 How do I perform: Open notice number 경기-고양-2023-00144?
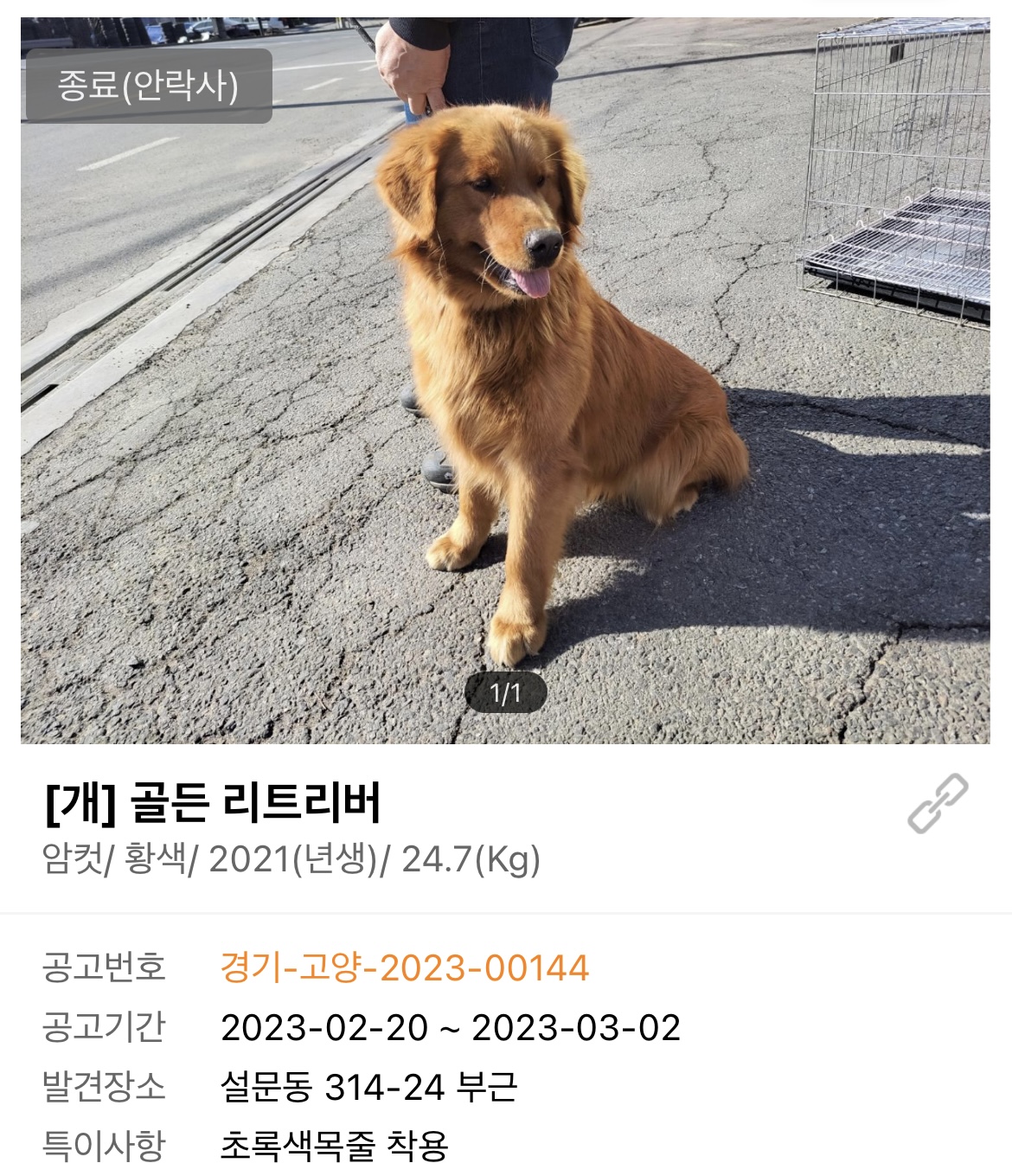pos(405,967)
